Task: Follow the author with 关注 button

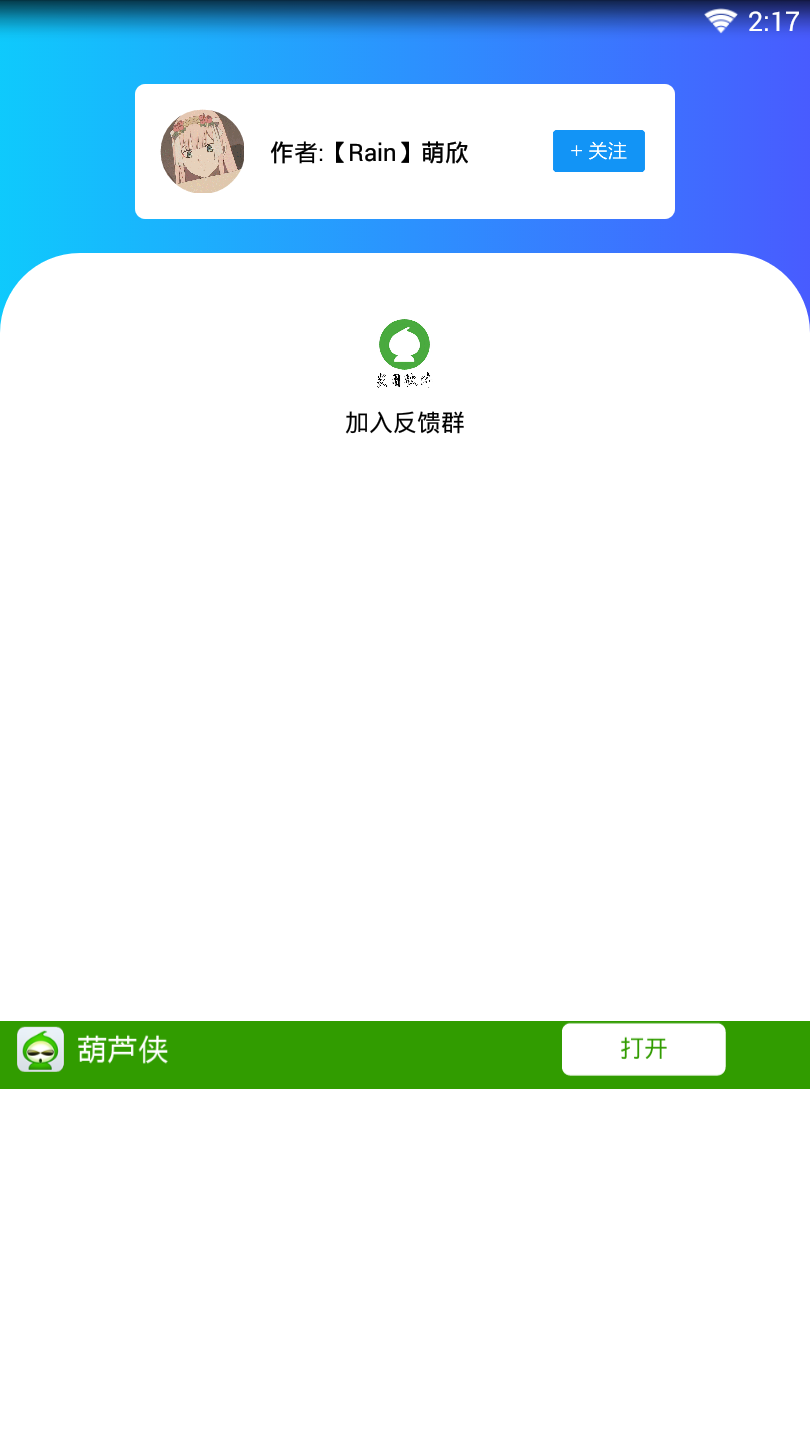Action: (x=598, y=151)
